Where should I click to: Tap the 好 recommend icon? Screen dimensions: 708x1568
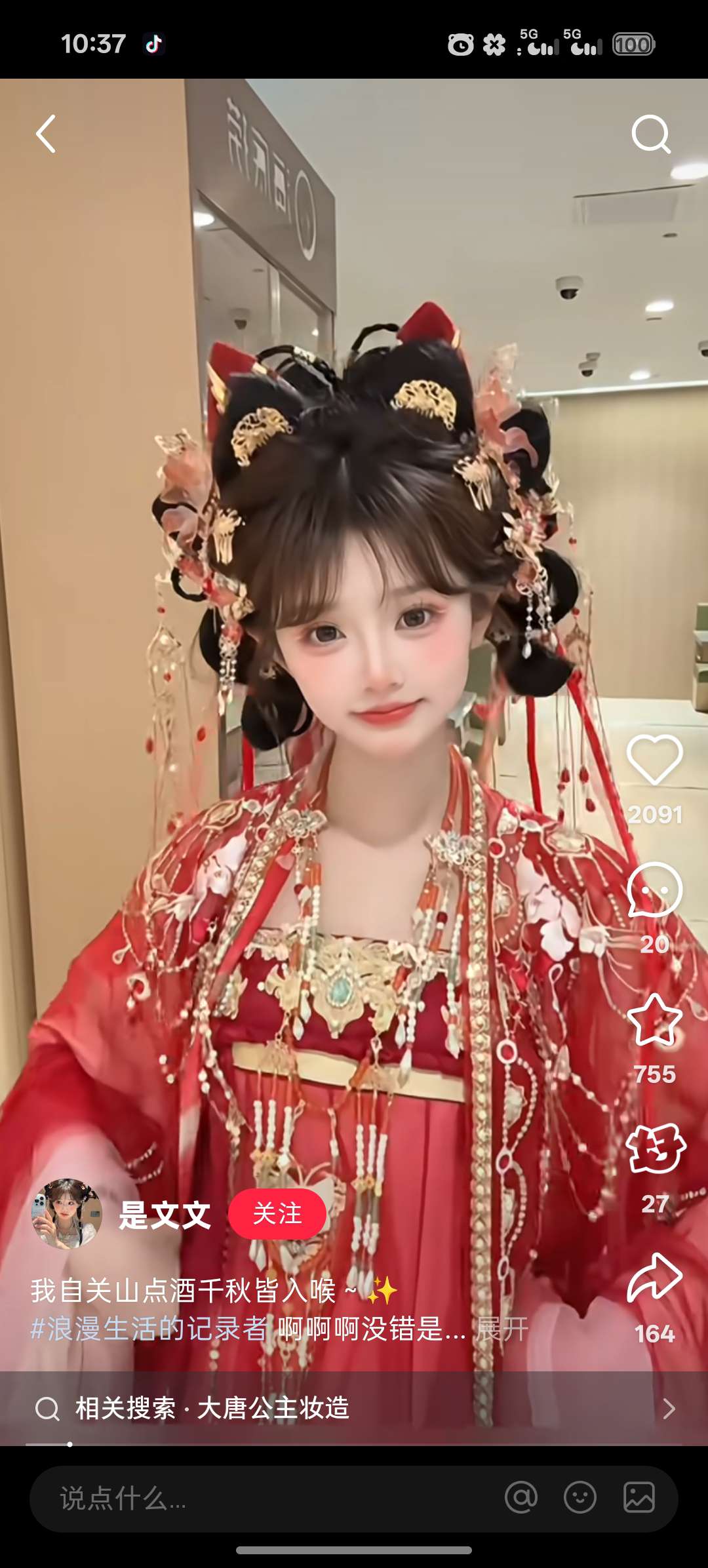pos(654,1149)
